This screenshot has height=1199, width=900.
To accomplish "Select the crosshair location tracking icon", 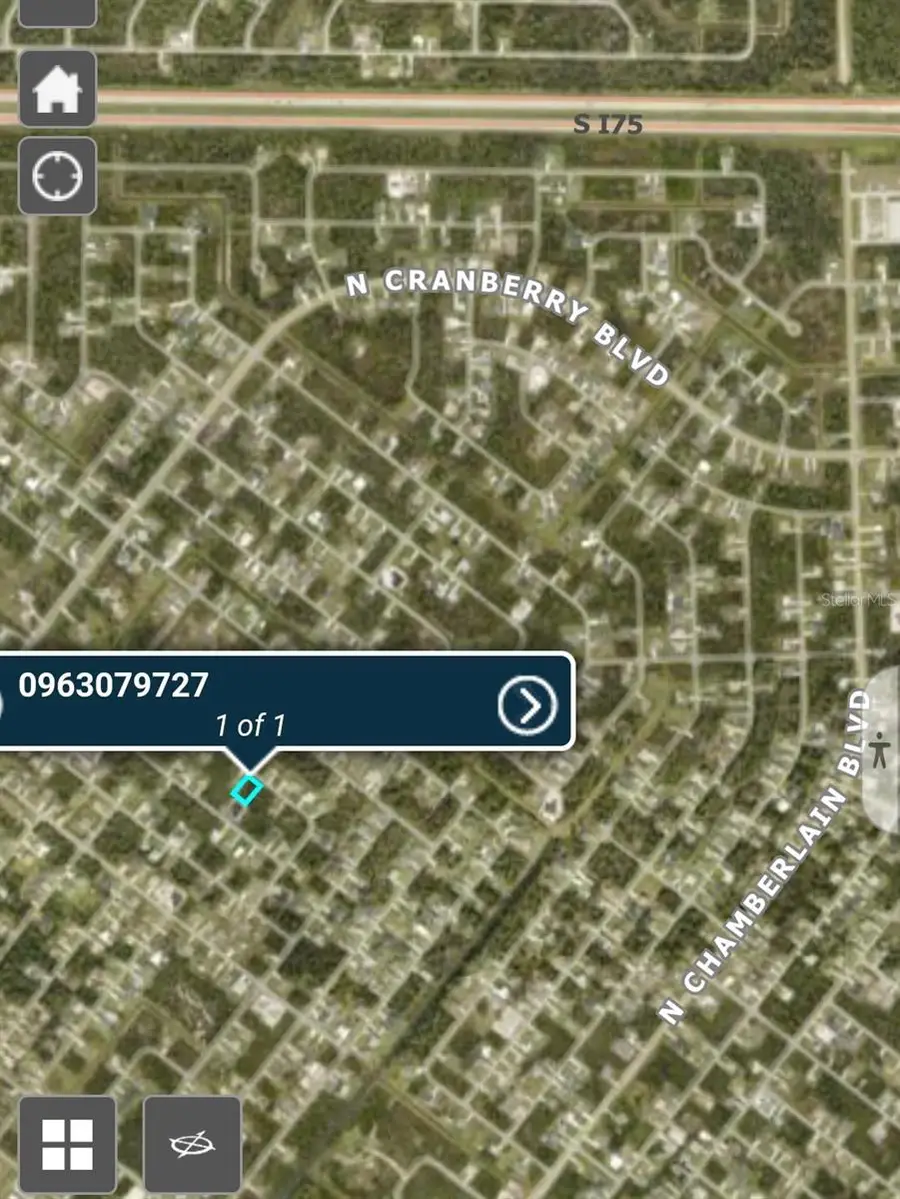I will [x=56, y=174].
